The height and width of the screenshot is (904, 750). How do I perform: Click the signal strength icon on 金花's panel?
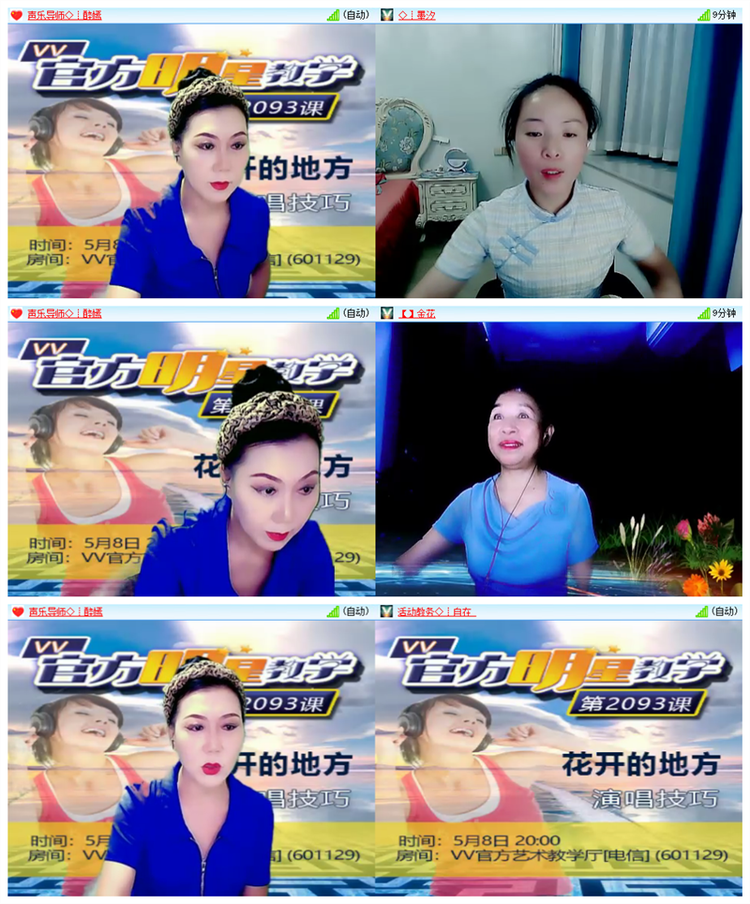point(704,314)
